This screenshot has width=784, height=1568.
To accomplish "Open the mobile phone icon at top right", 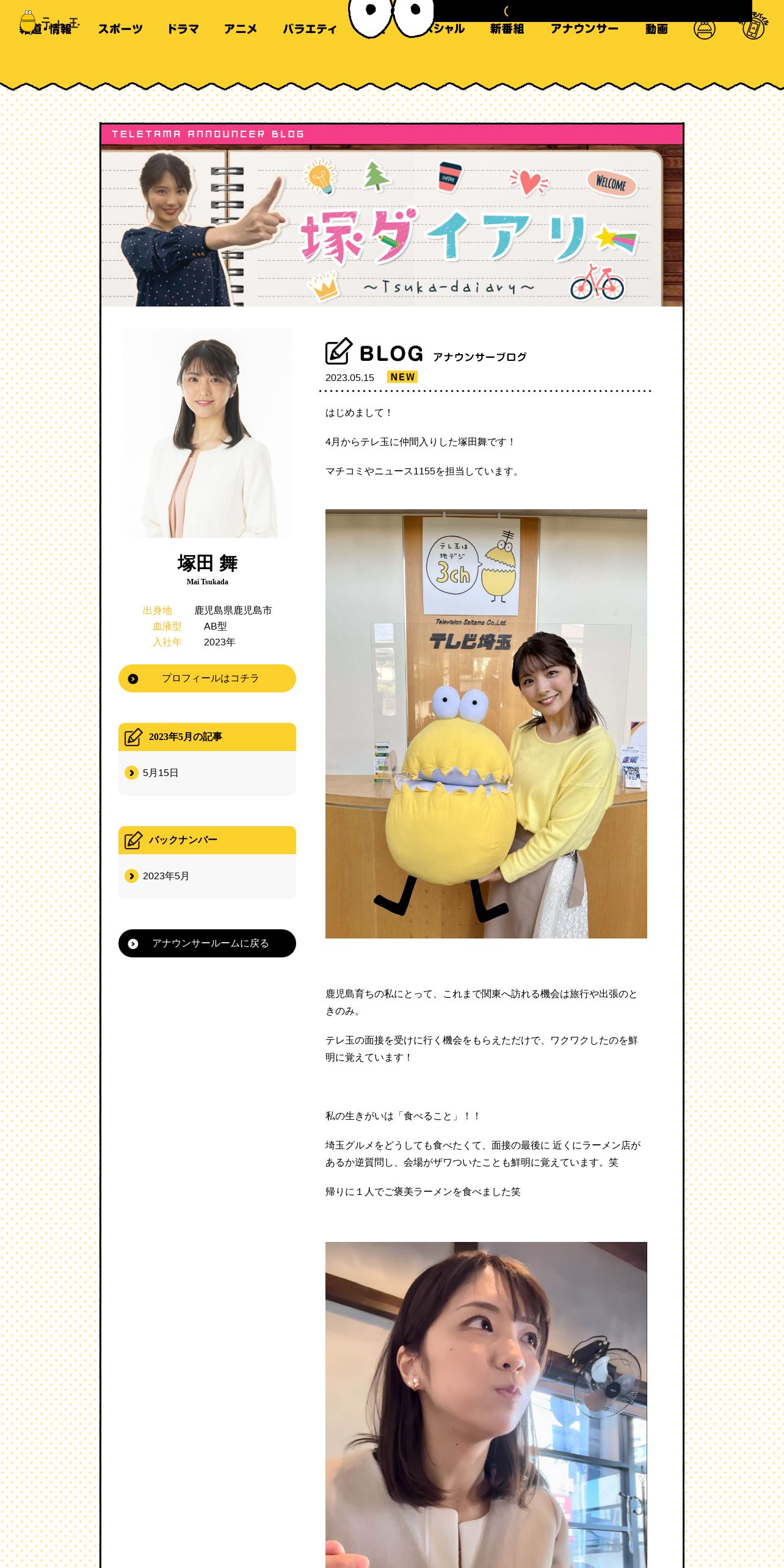I will click(753, 28).
